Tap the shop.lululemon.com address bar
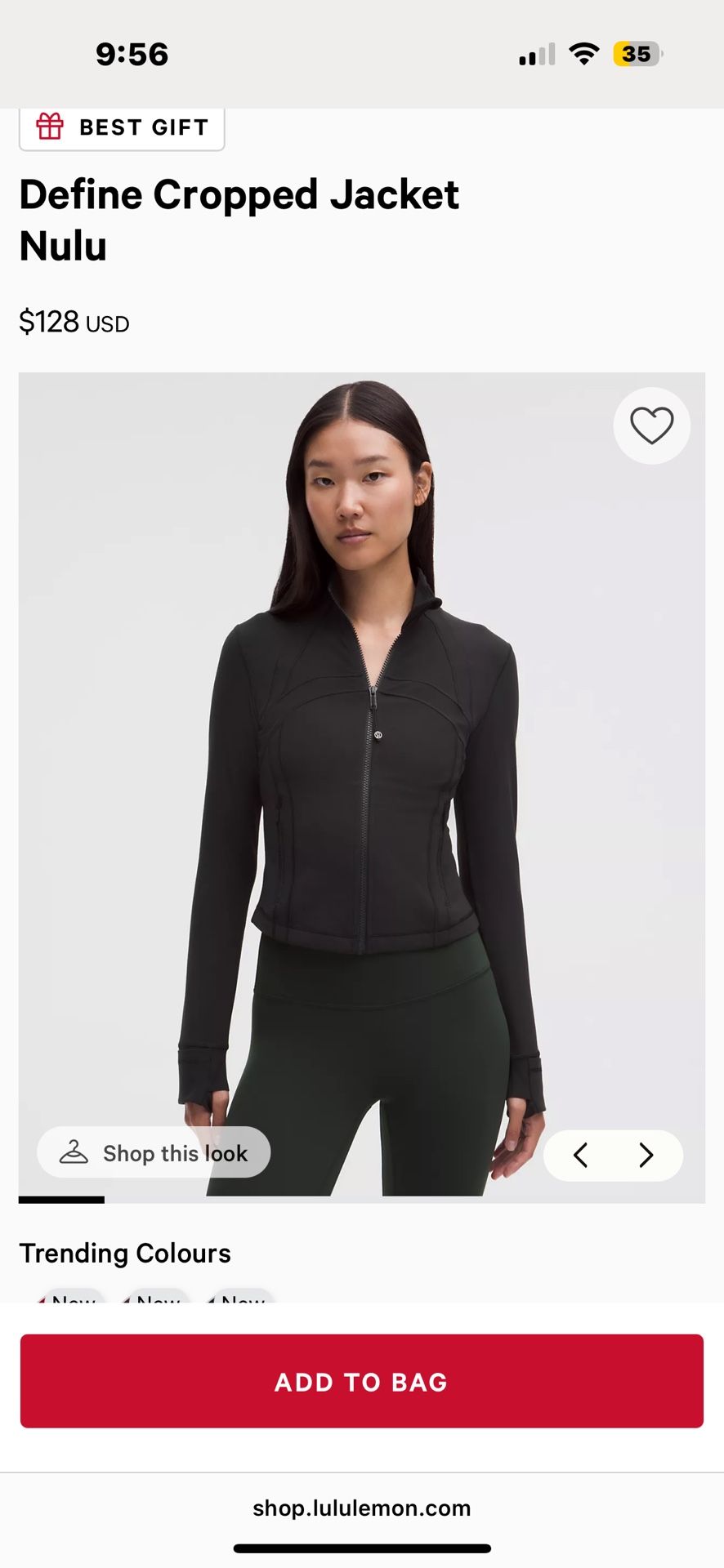 (x=361, y=1508)
